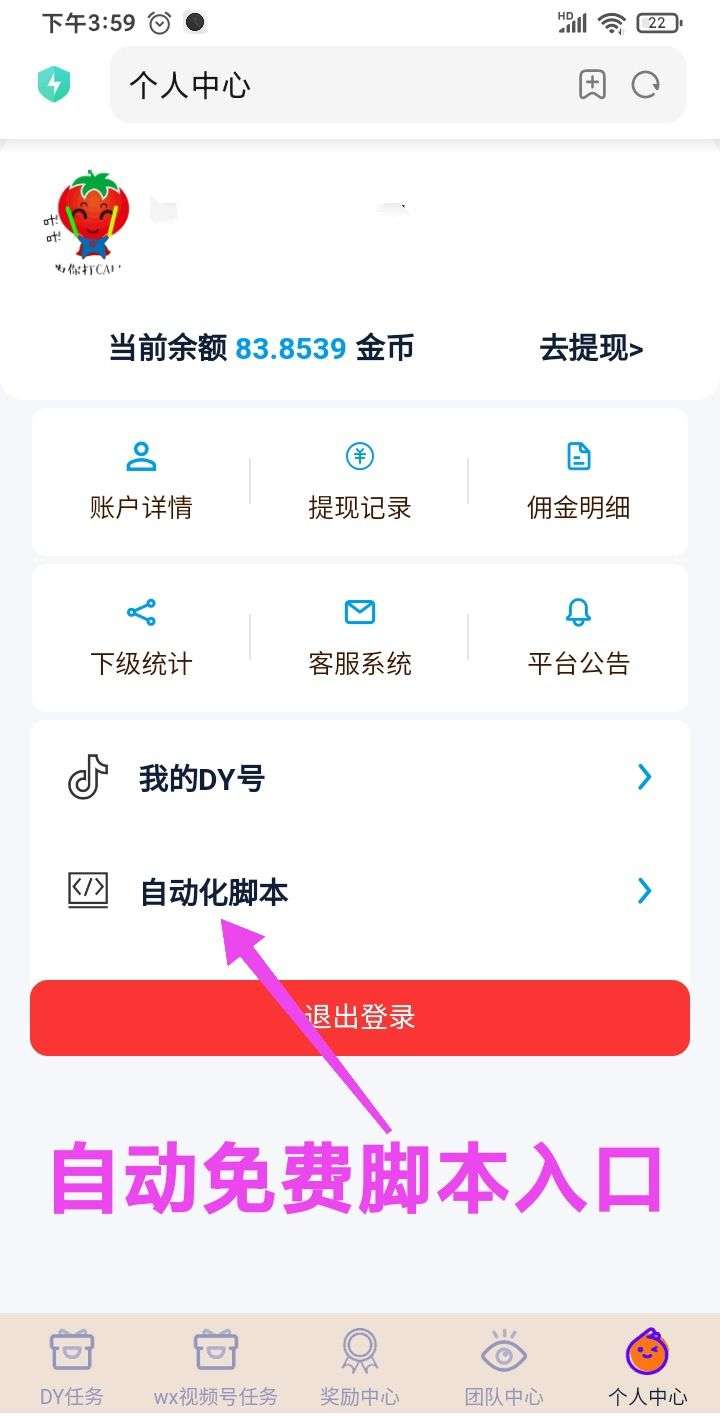This screenshot has width=720, height=1418.
Task: Open the green shield security icon
Action: 54,84
